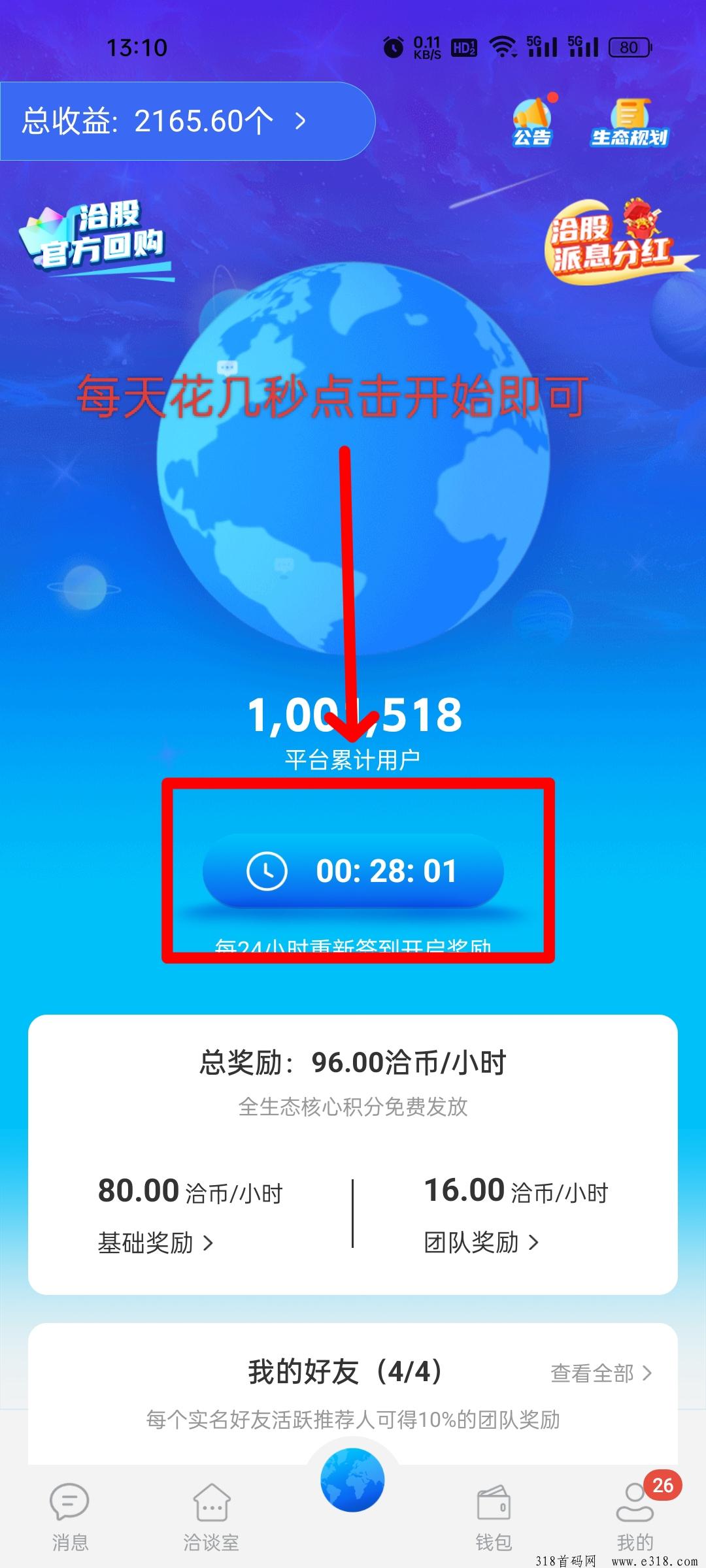This screenshot has height=1568, width=706.
Task: Switch to the 钱包 wallet tab
Action: tap(494, 1517)
